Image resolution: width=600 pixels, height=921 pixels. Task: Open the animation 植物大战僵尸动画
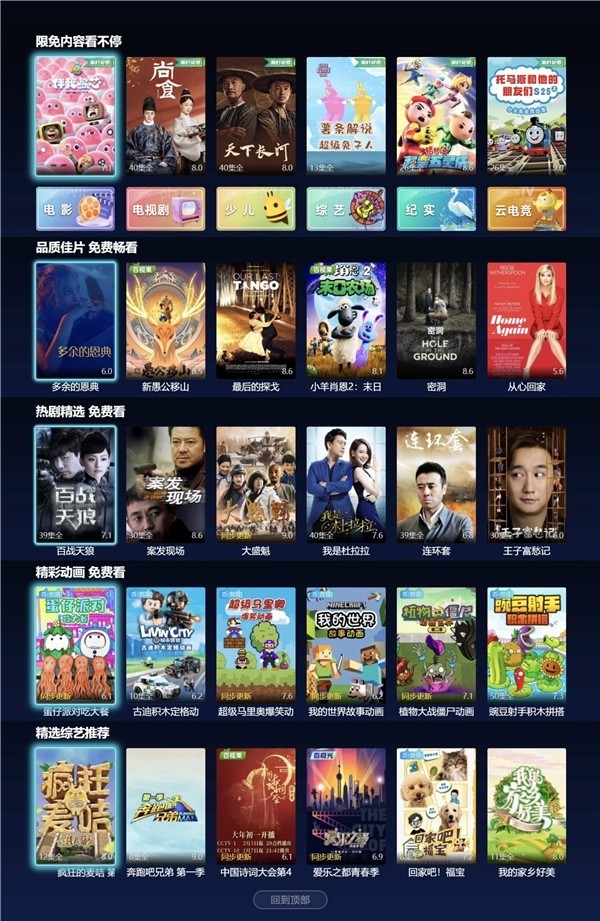click(436, 645)
